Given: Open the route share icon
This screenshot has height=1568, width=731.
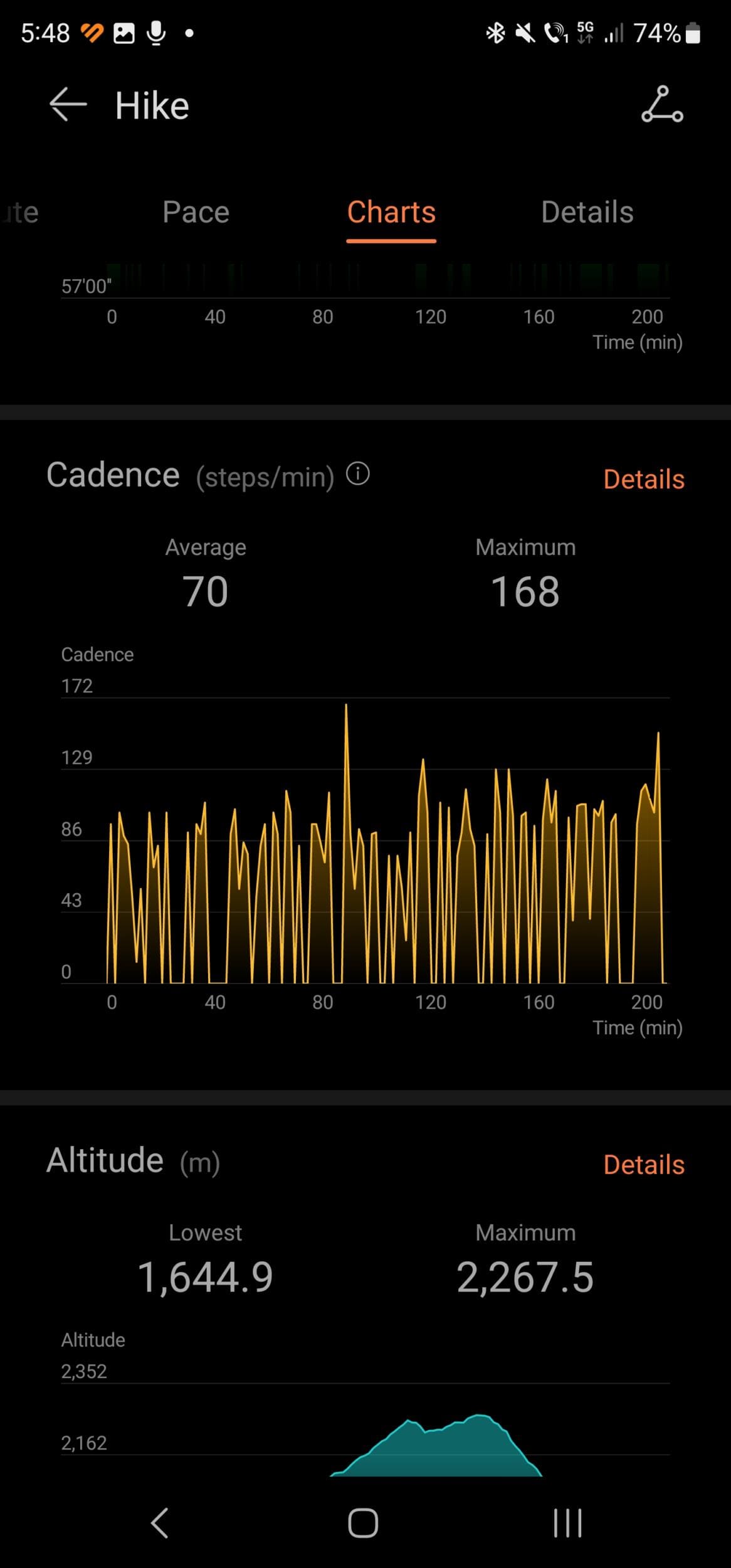Looking at the screenshot, I should [662, 104].
